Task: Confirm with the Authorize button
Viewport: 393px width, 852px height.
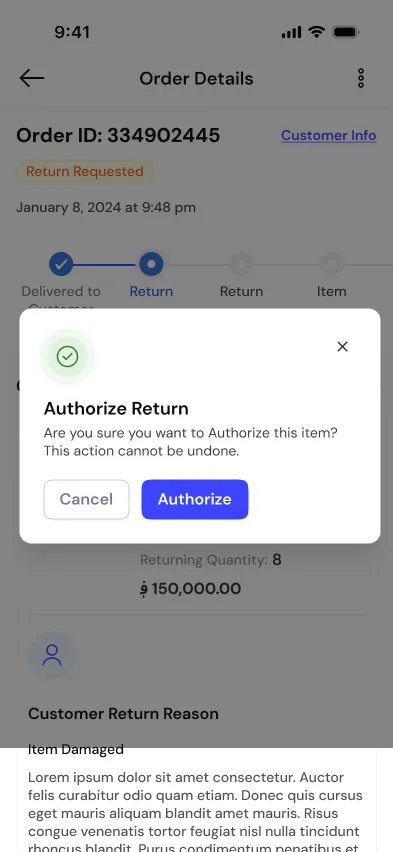Action: 195,499
